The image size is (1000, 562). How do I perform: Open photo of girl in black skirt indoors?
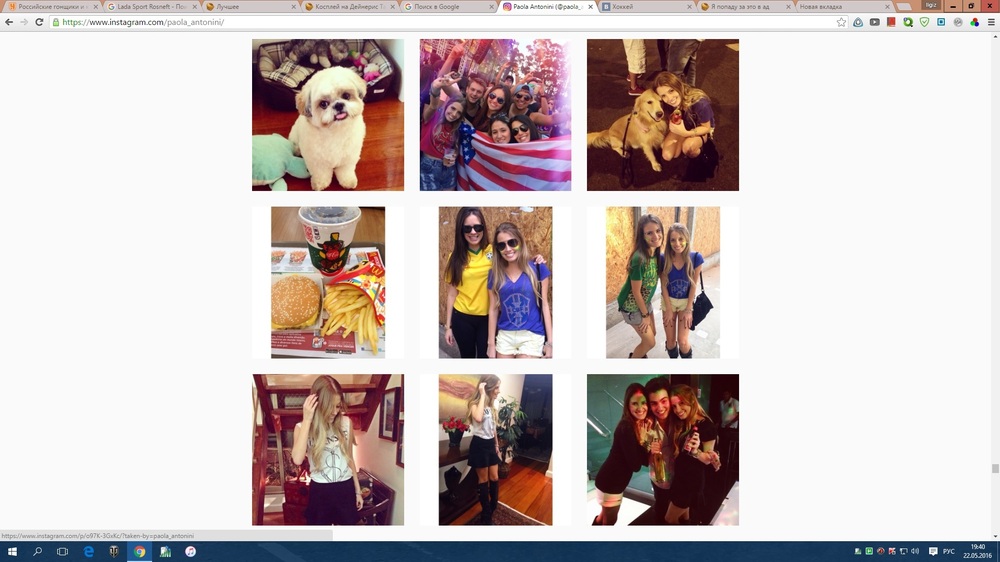[495, 449]
